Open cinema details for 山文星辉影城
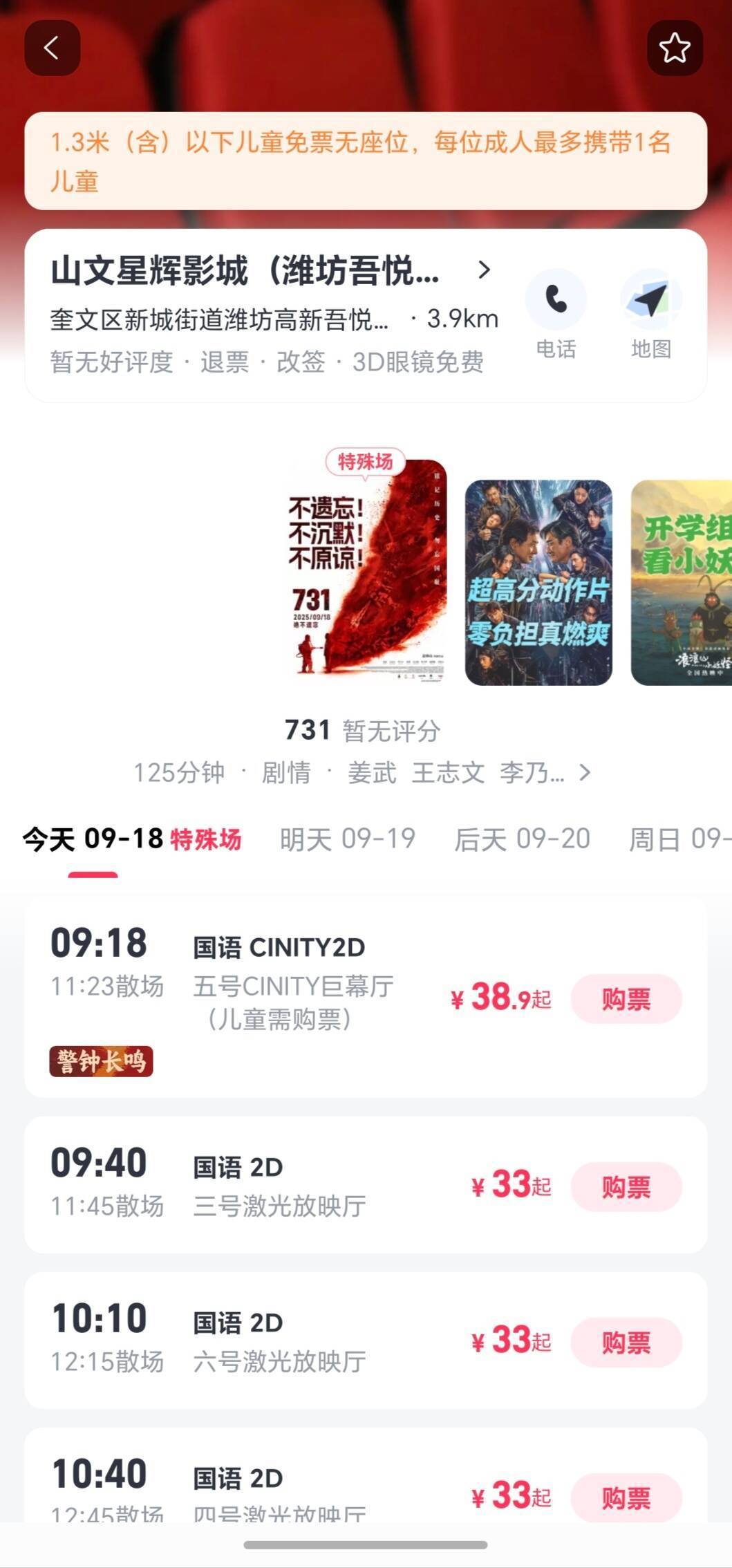Image resolution: width=732 pixels, height=1568 pixels. (x=270, y=270)
